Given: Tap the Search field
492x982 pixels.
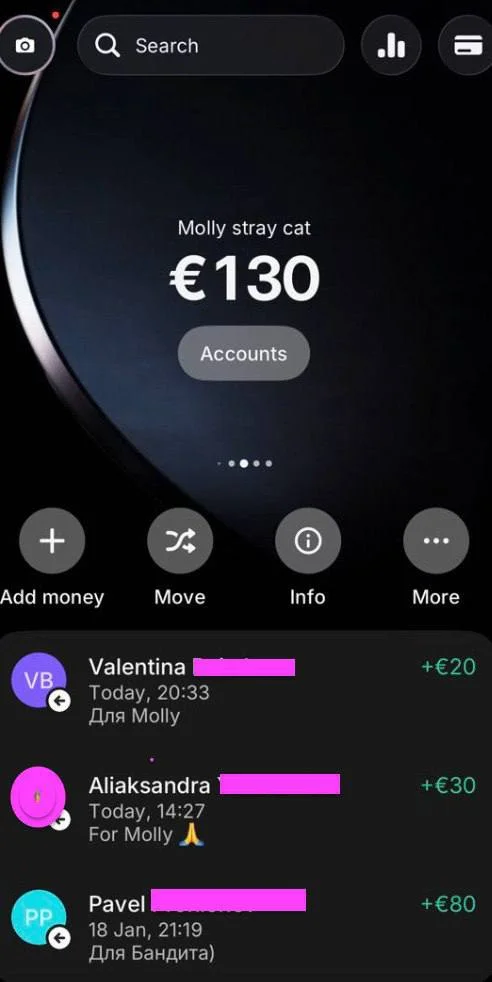Looking at the screenshot, I should click(x=210, y=45).
